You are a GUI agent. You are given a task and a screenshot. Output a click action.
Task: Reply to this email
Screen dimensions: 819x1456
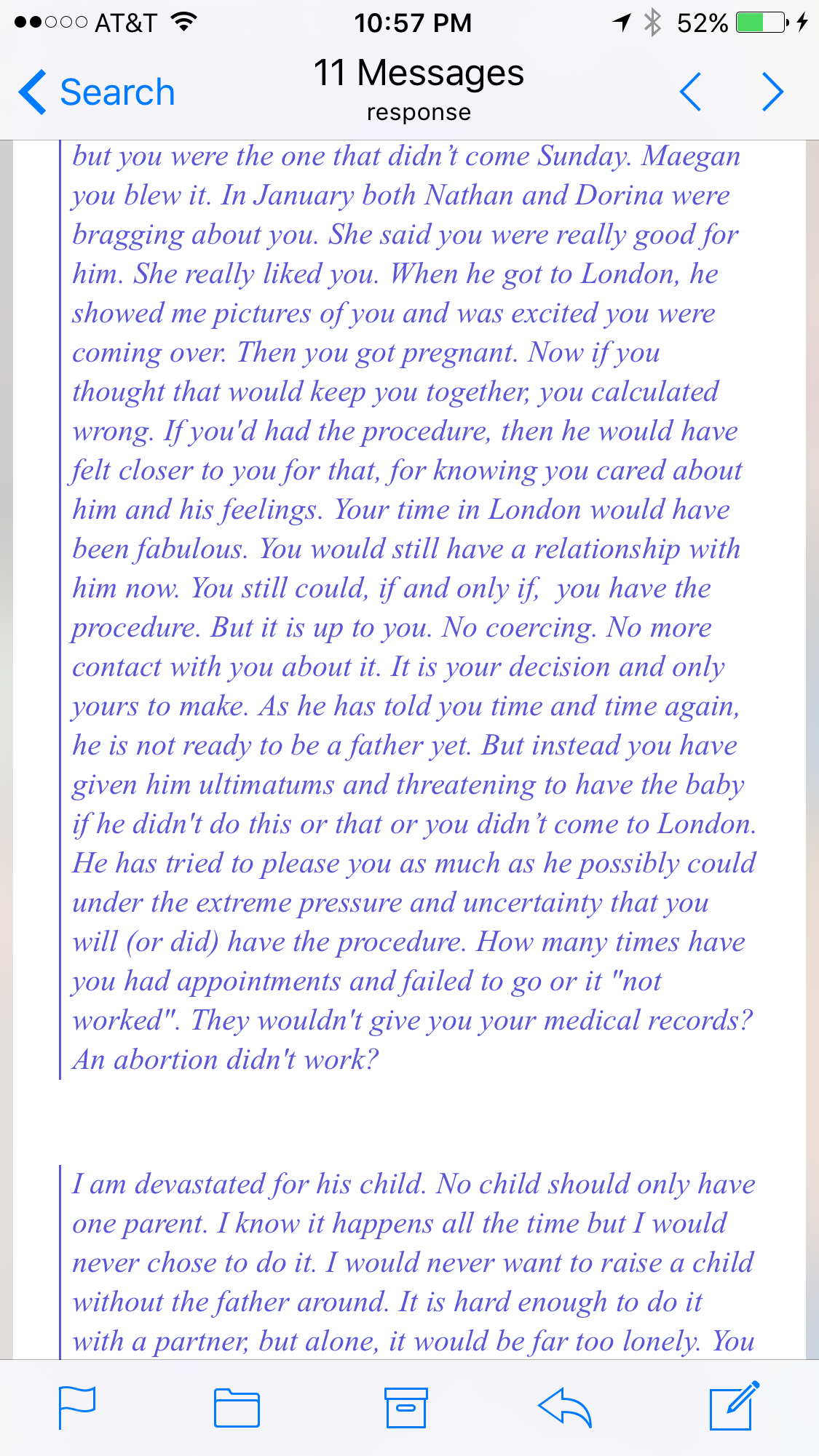point(565,1407)
